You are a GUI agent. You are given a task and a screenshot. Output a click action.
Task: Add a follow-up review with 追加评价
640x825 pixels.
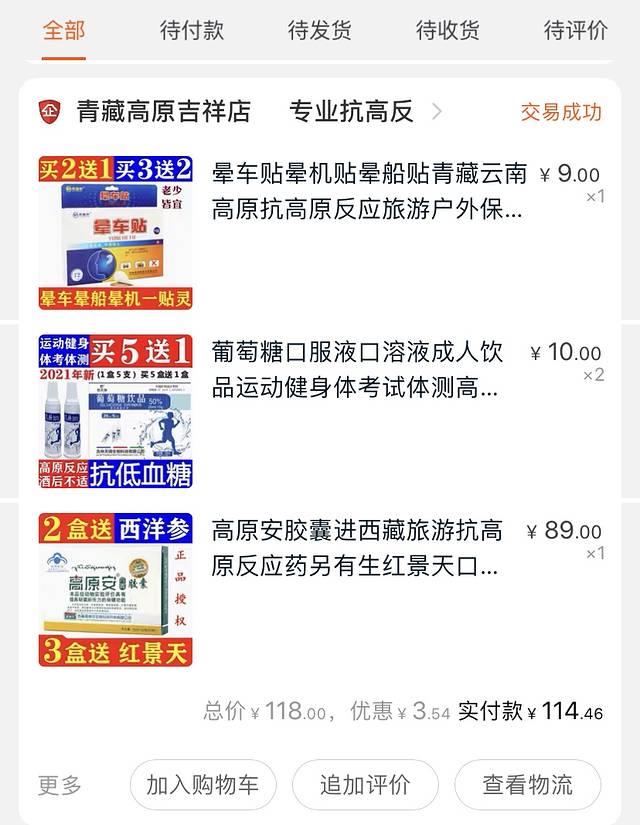pos(365,785)
